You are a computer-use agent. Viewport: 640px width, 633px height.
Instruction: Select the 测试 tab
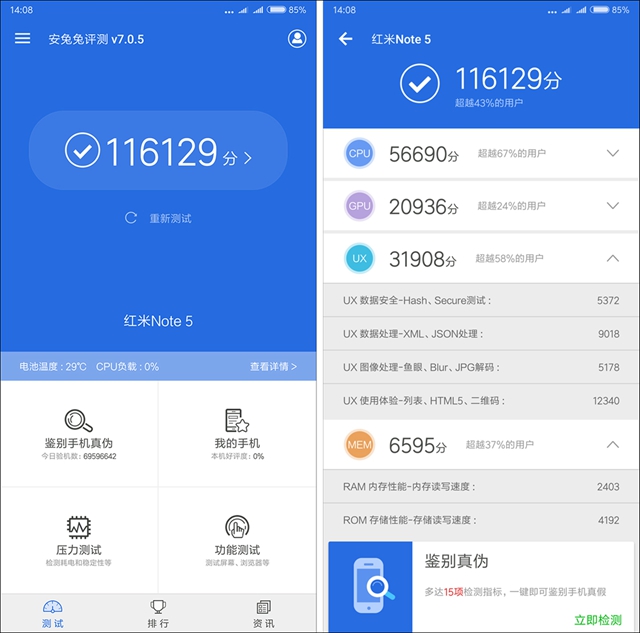pos(53,613)
